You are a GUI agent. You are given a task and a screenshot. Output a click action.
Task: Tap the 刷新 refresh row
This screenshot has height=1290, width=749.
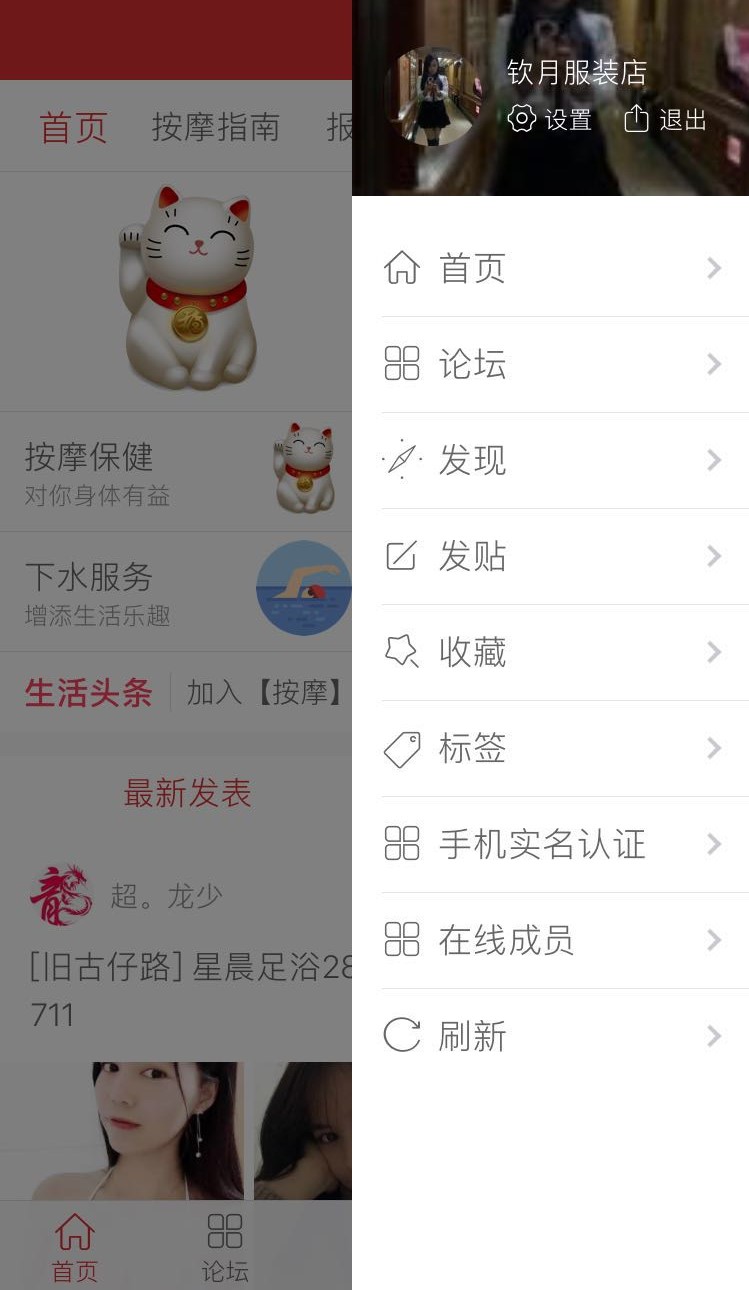click(550, 1036)
